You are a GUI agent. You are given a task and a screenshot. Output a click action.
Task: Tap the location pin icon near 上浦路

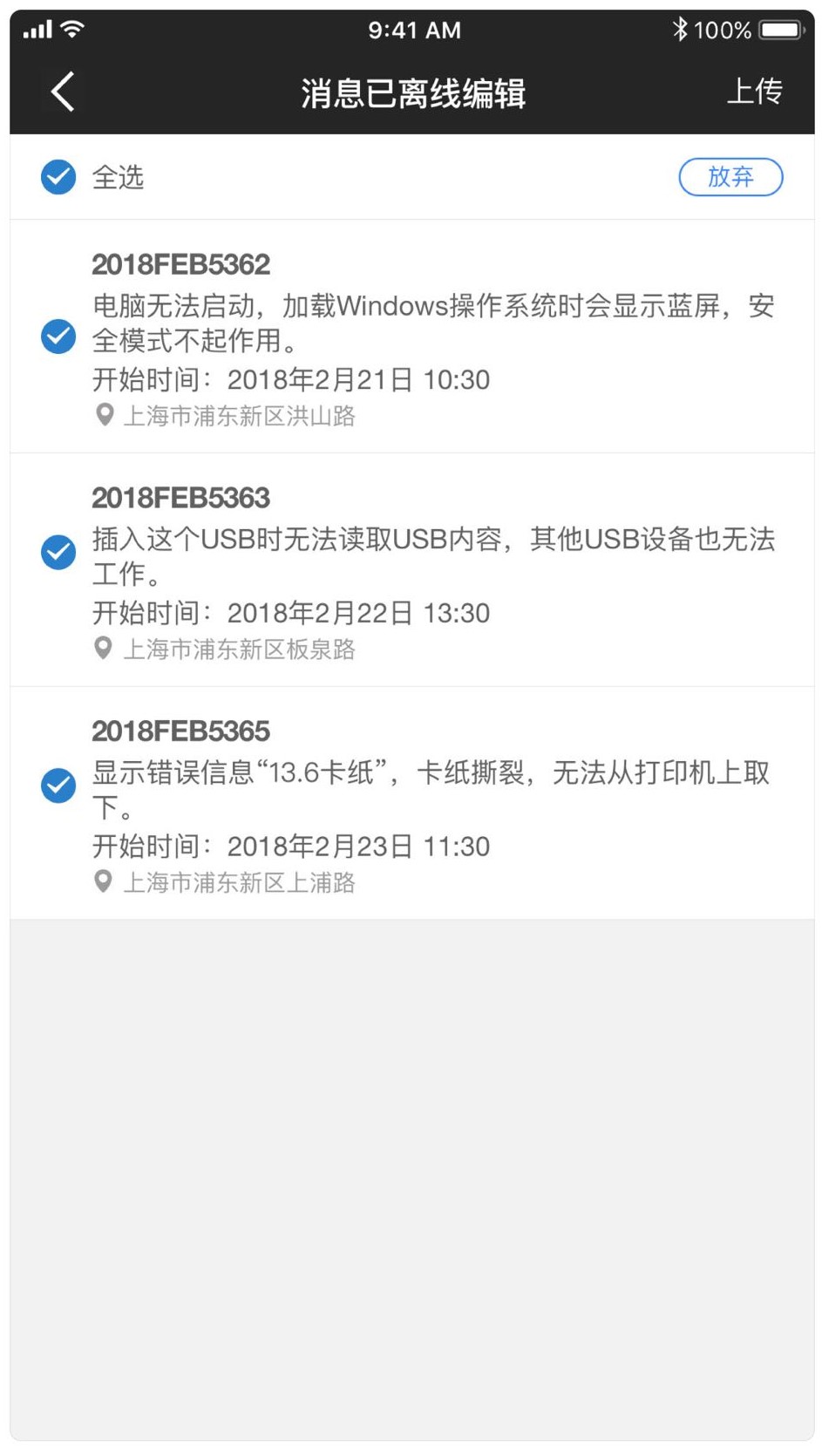coord(103,882)
